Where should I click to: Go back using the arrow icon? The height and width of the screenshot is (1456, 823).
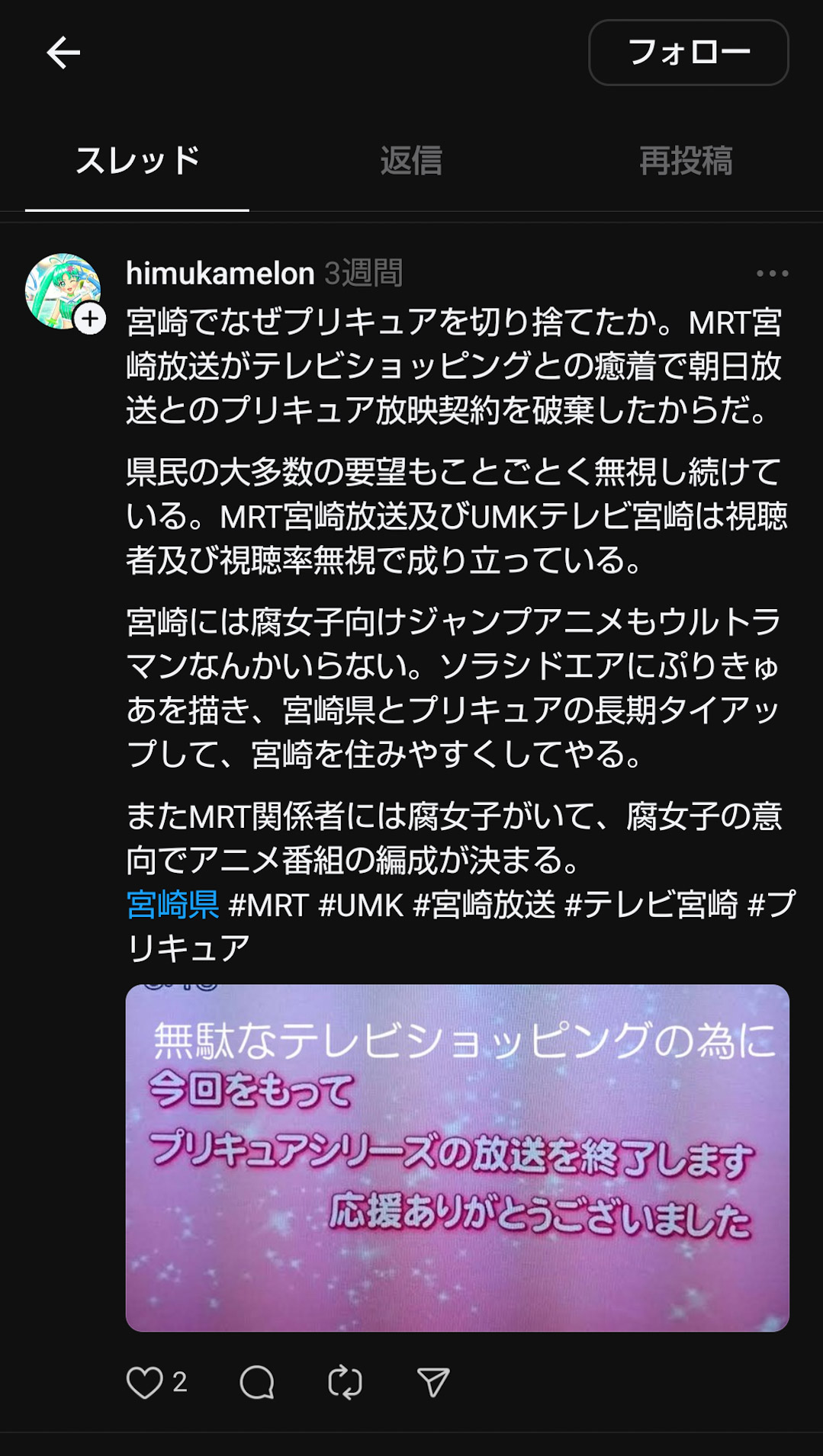[63, 53]
